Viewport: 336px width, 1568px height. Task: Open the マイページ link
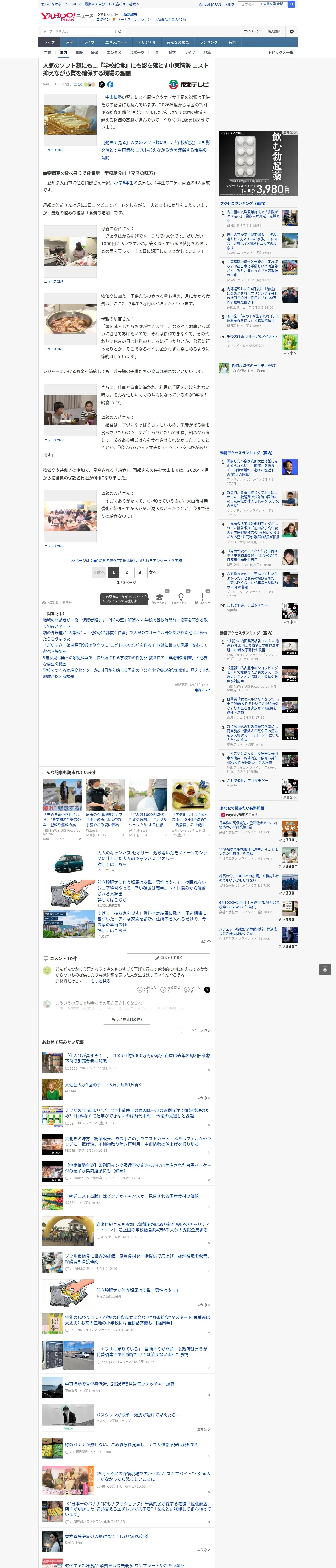tap(252, 32)
